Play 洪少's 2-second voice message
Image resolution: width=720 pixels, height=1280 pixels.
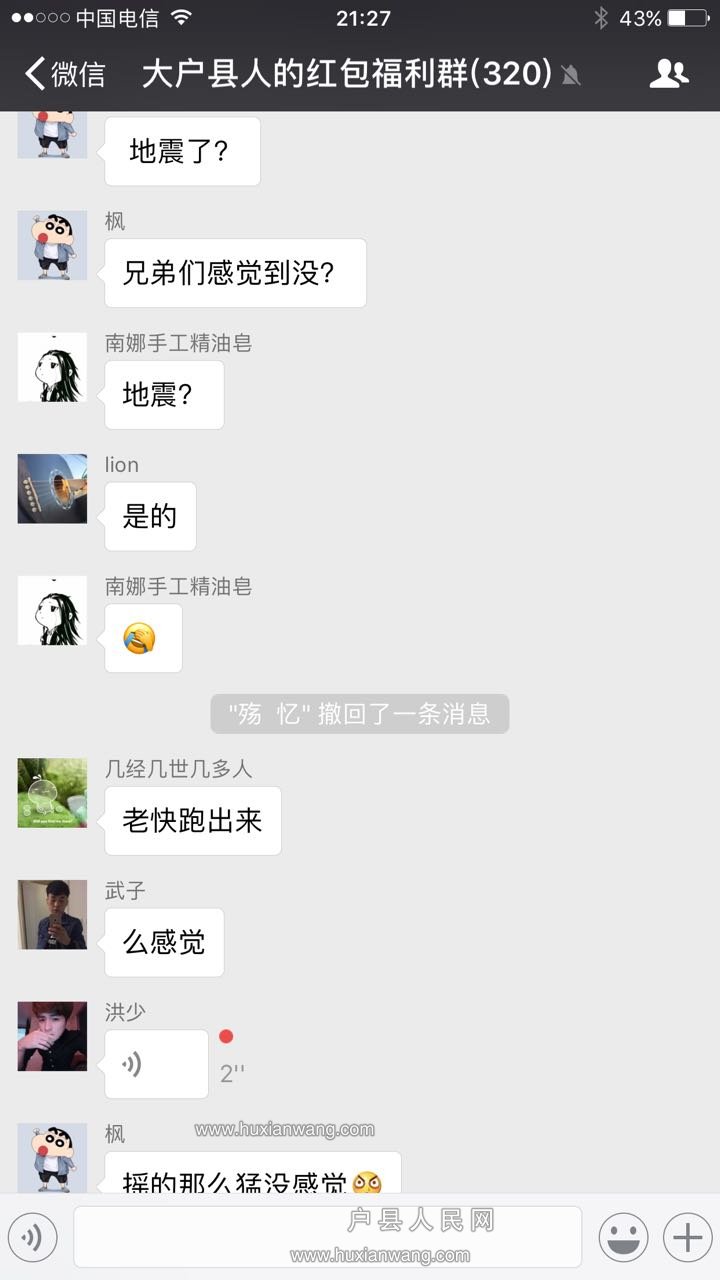(x=156, y=1064)
